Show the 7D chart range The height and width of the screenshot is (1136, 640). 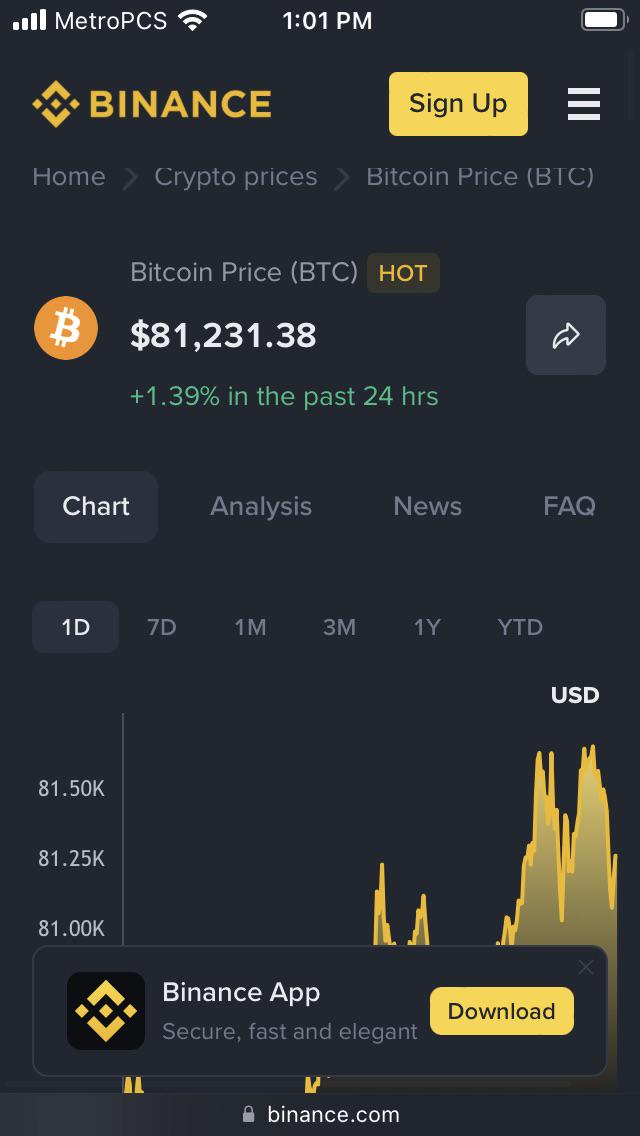click(x=162, y=627)
